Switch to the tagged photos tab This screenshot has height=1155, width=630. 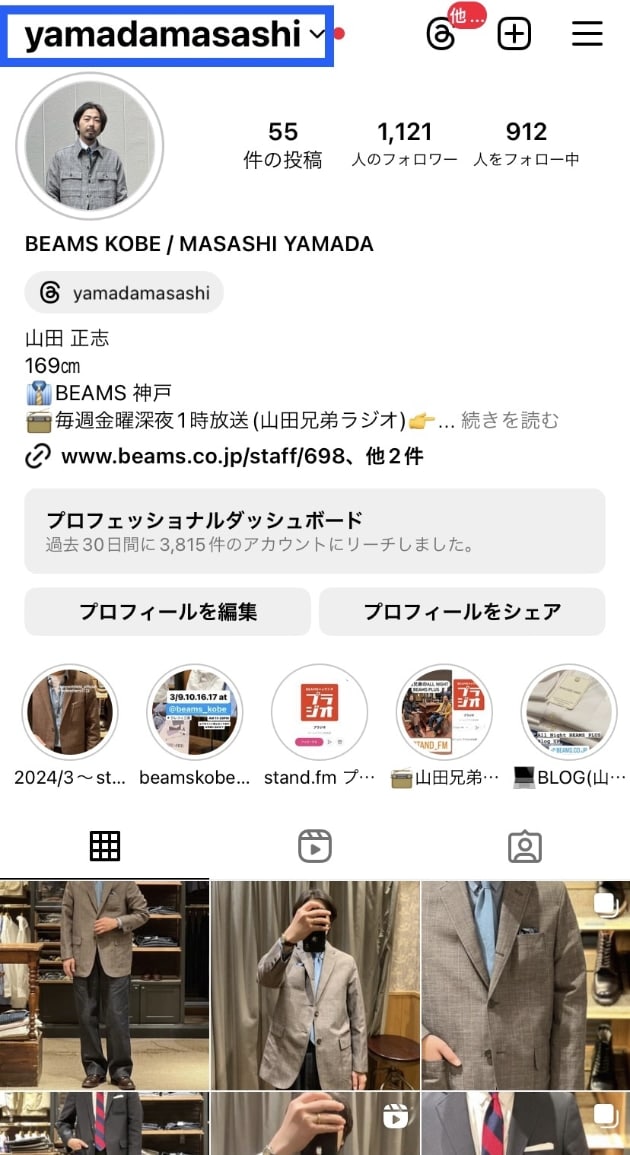coord(524,846)
